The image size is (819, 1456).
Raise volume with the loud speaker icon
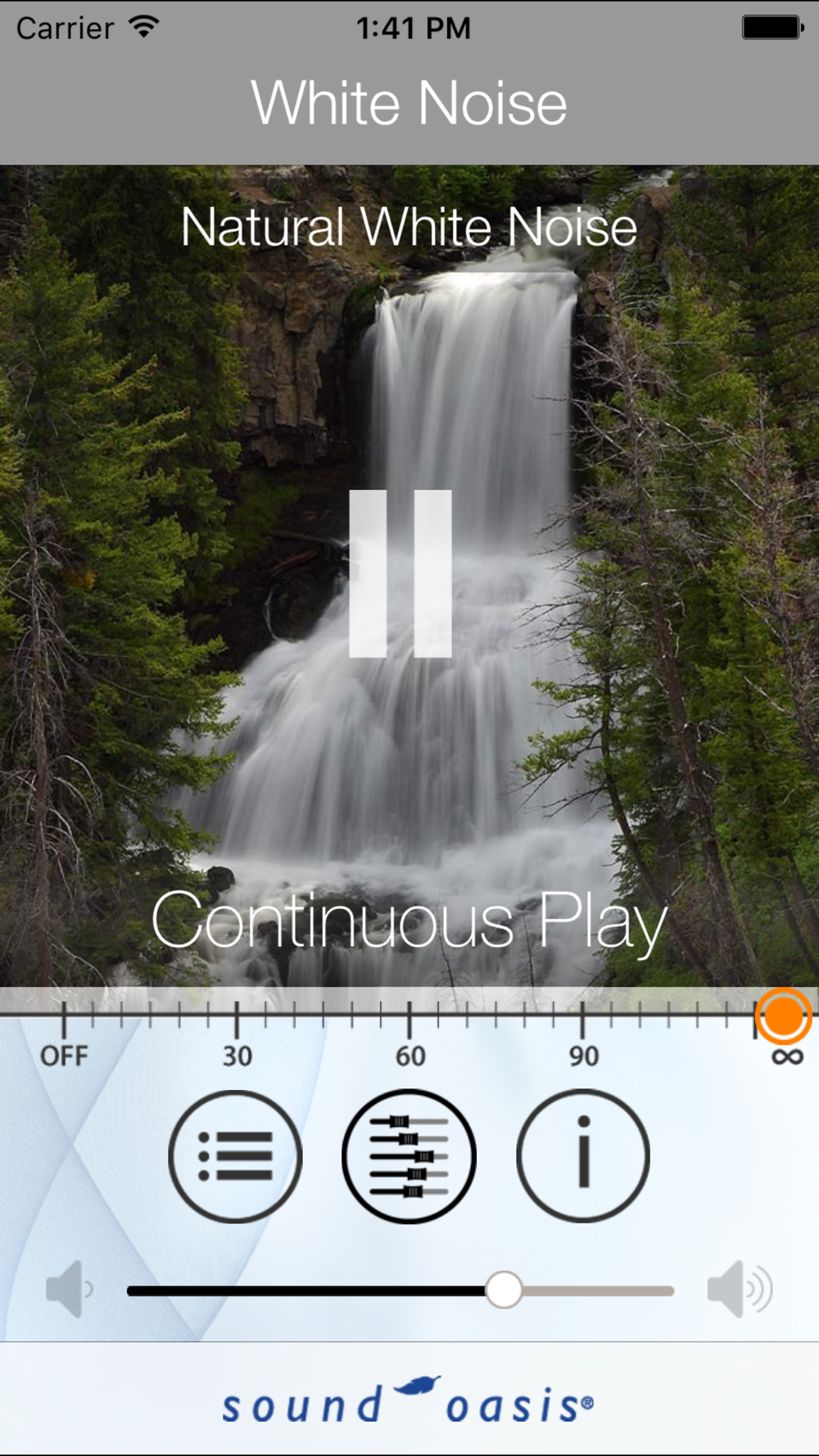pos(740,1289)
